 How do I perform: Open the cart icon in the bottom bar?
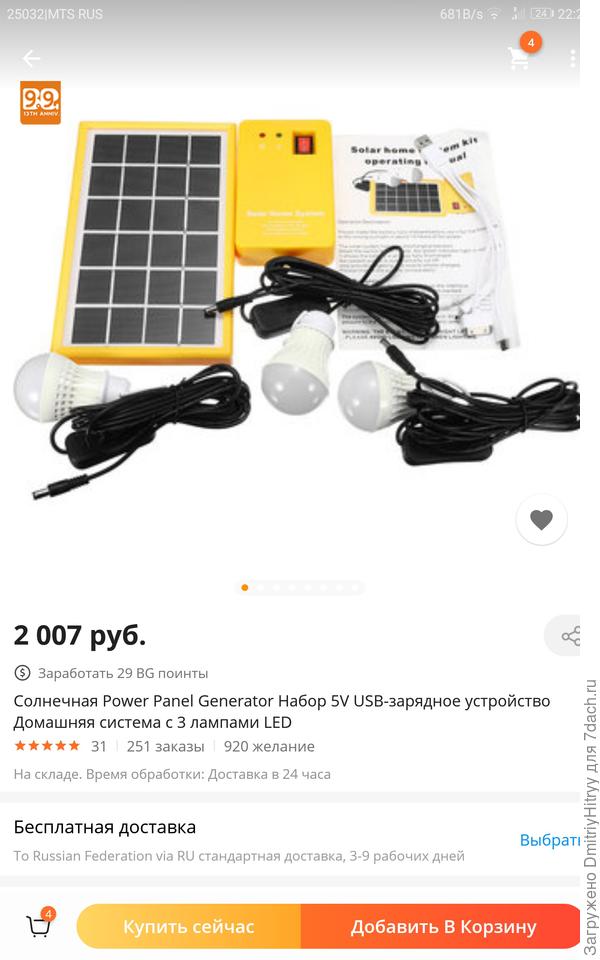(38, 925)
